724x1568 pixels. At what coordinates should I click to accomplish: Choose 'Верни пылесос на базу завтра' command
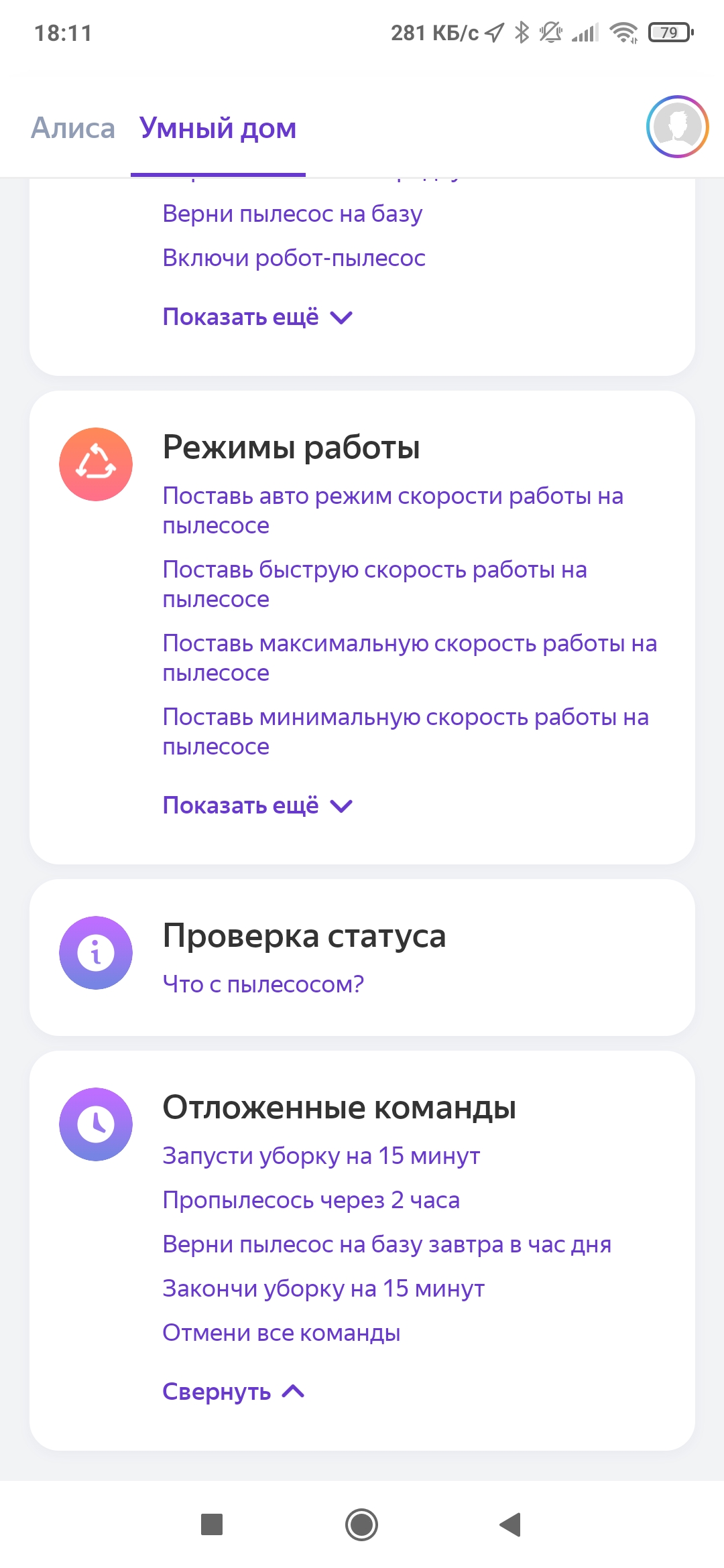pos(386,1244)
